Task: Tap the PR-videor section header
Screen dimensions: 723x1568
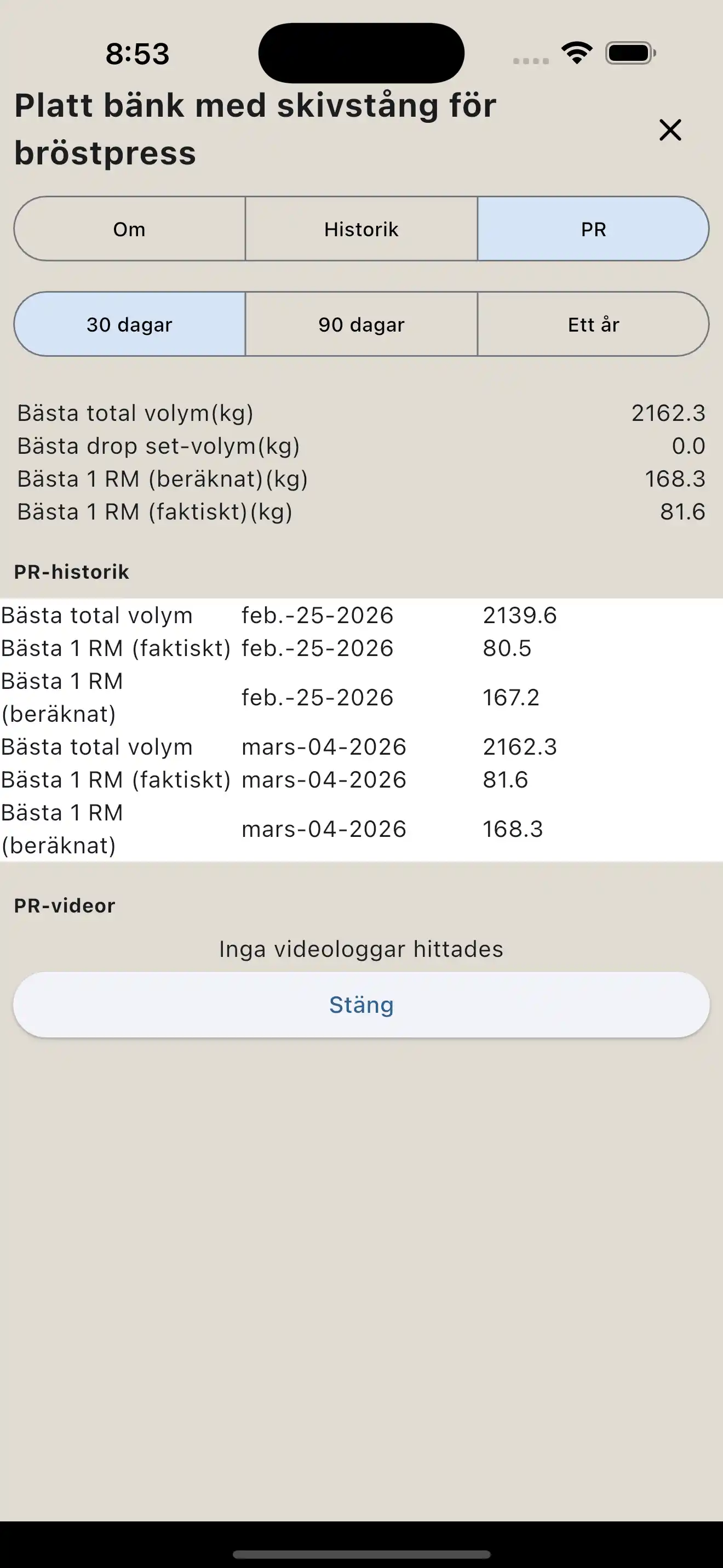Action: [64, 905]
